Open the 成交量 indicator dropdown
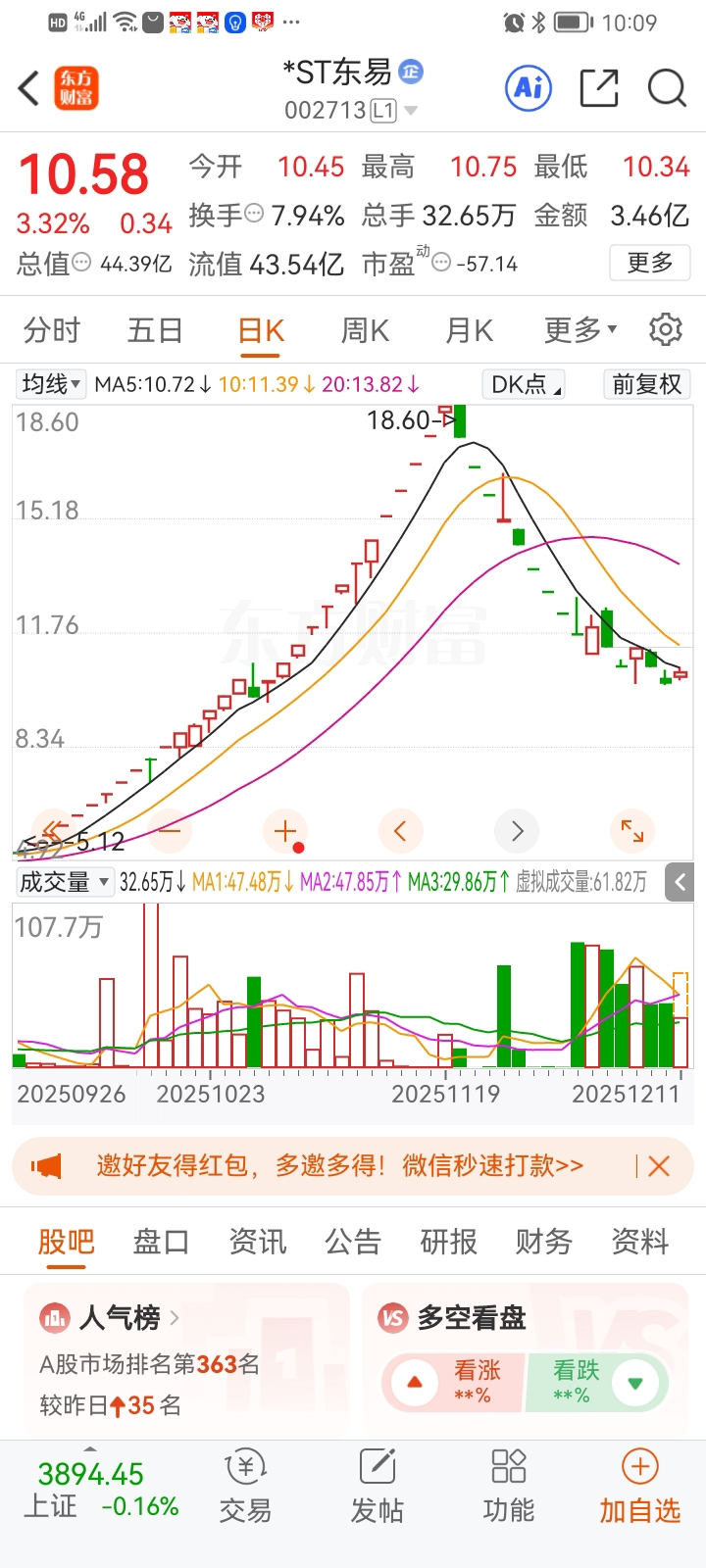The height and width of the screenshot is (1568, 706). (64, 882)
